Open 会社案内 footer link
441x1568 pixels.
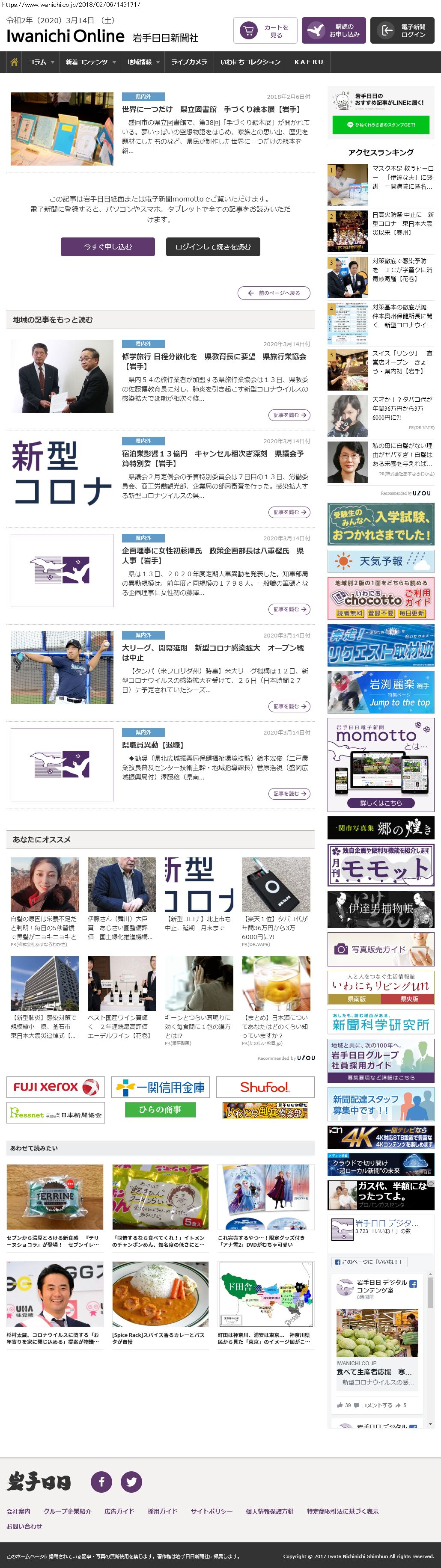pos(18,1511)
